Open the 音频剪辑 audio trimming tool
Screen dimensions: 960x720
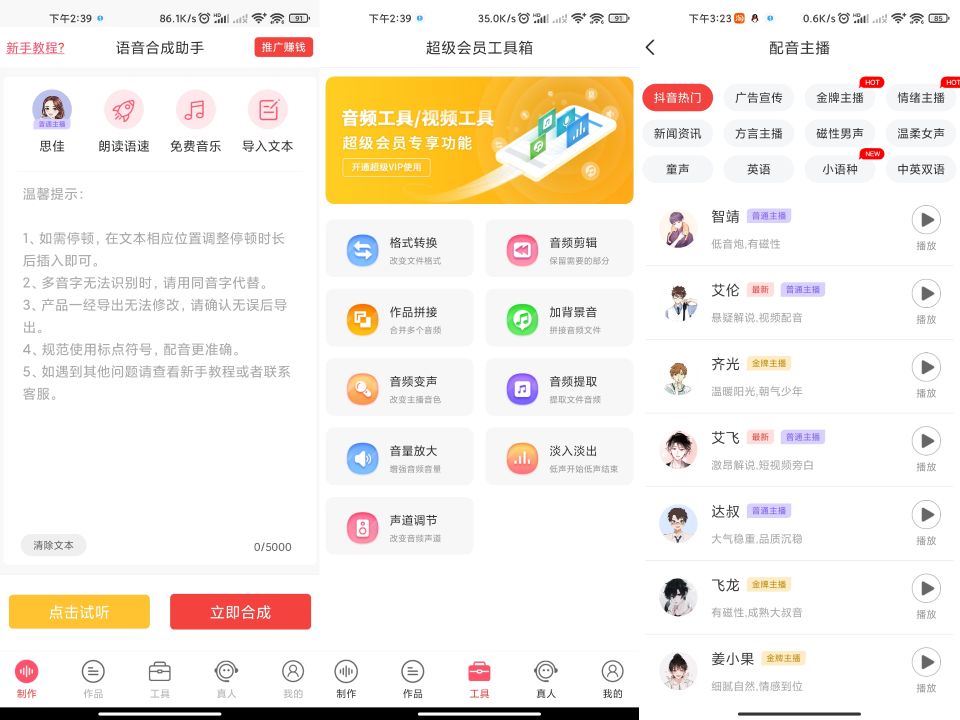559,249
